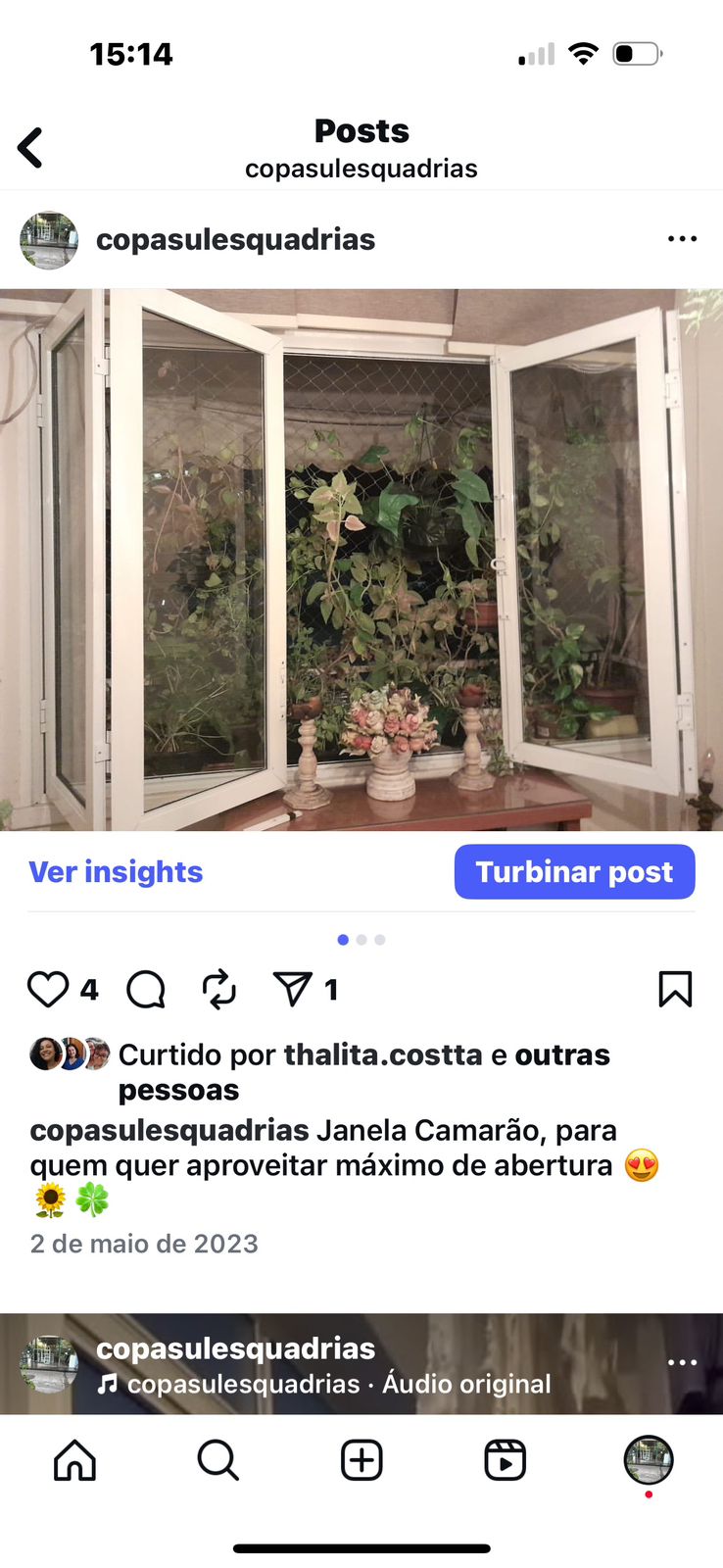
Task: Open Ver insights for this post
Action: [x=116, y=871]
